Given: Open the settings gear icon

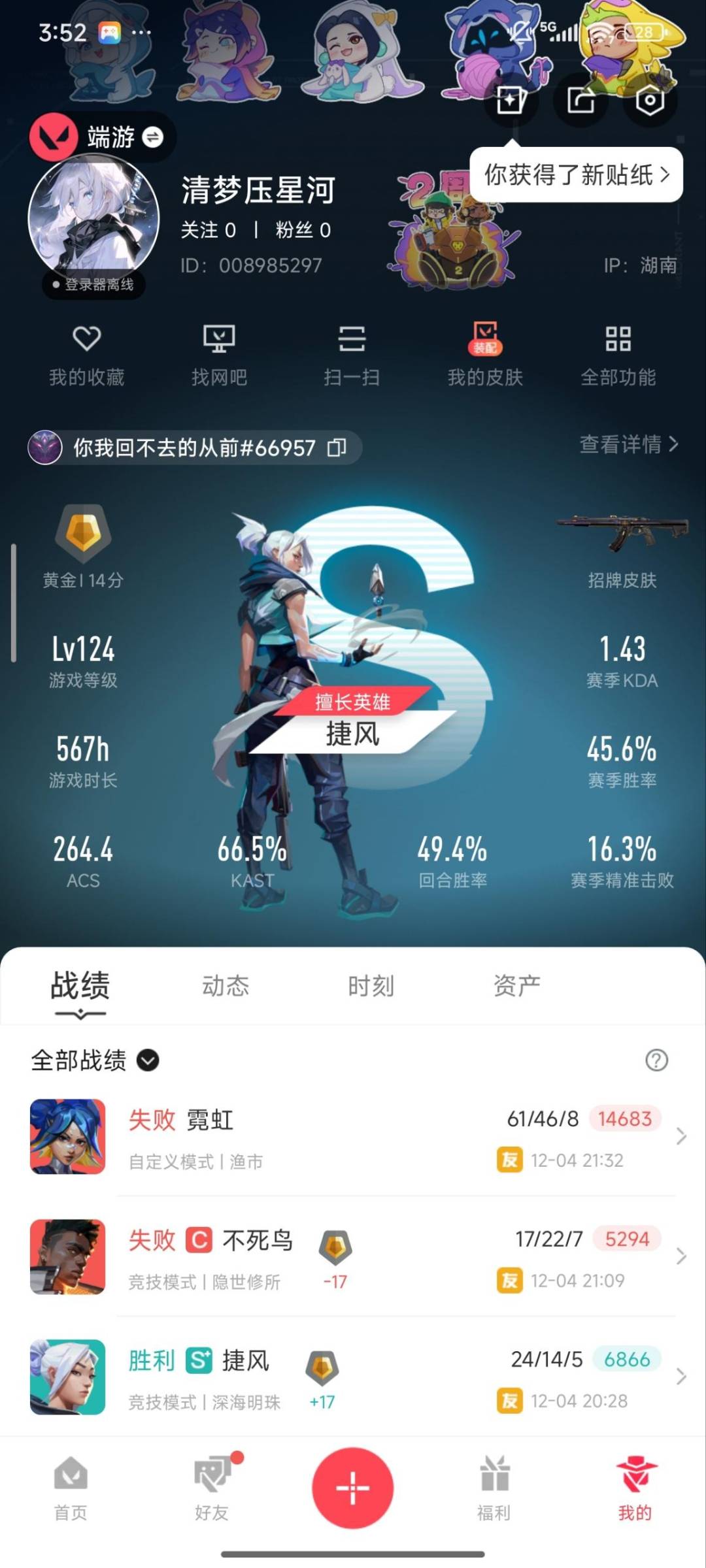Looking at the screenshot, I should pyautogui.click(x=649, y=101).
